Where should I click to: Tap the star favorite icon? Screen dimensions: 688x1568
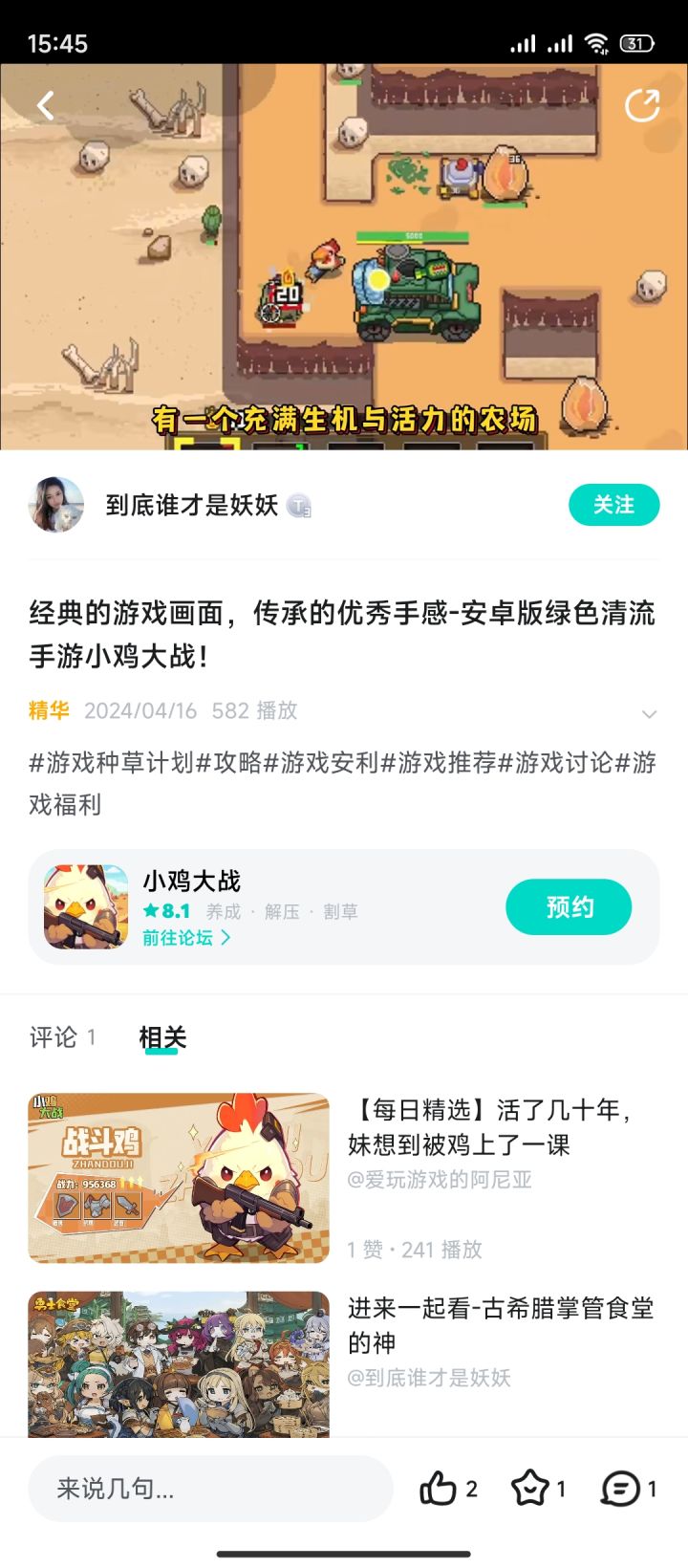coord(527,1489)
